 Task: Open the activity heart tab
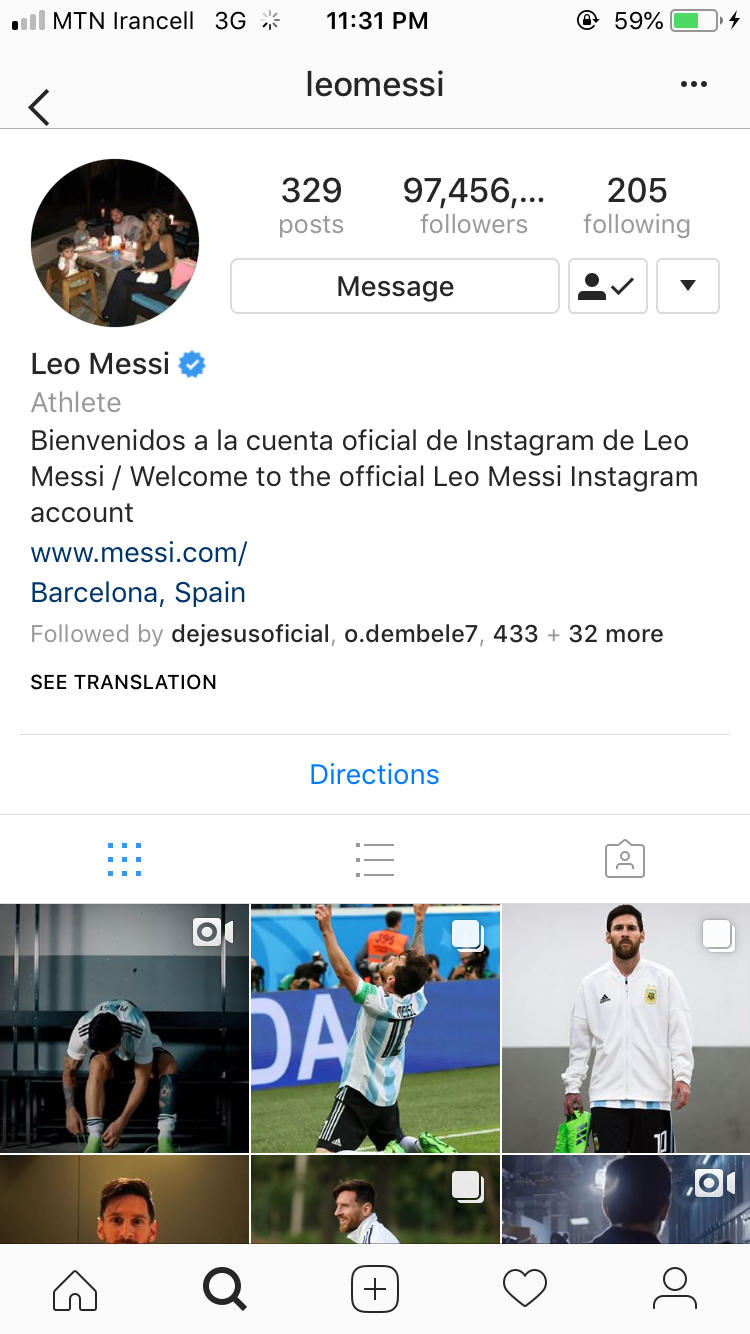click(525, 1289)
